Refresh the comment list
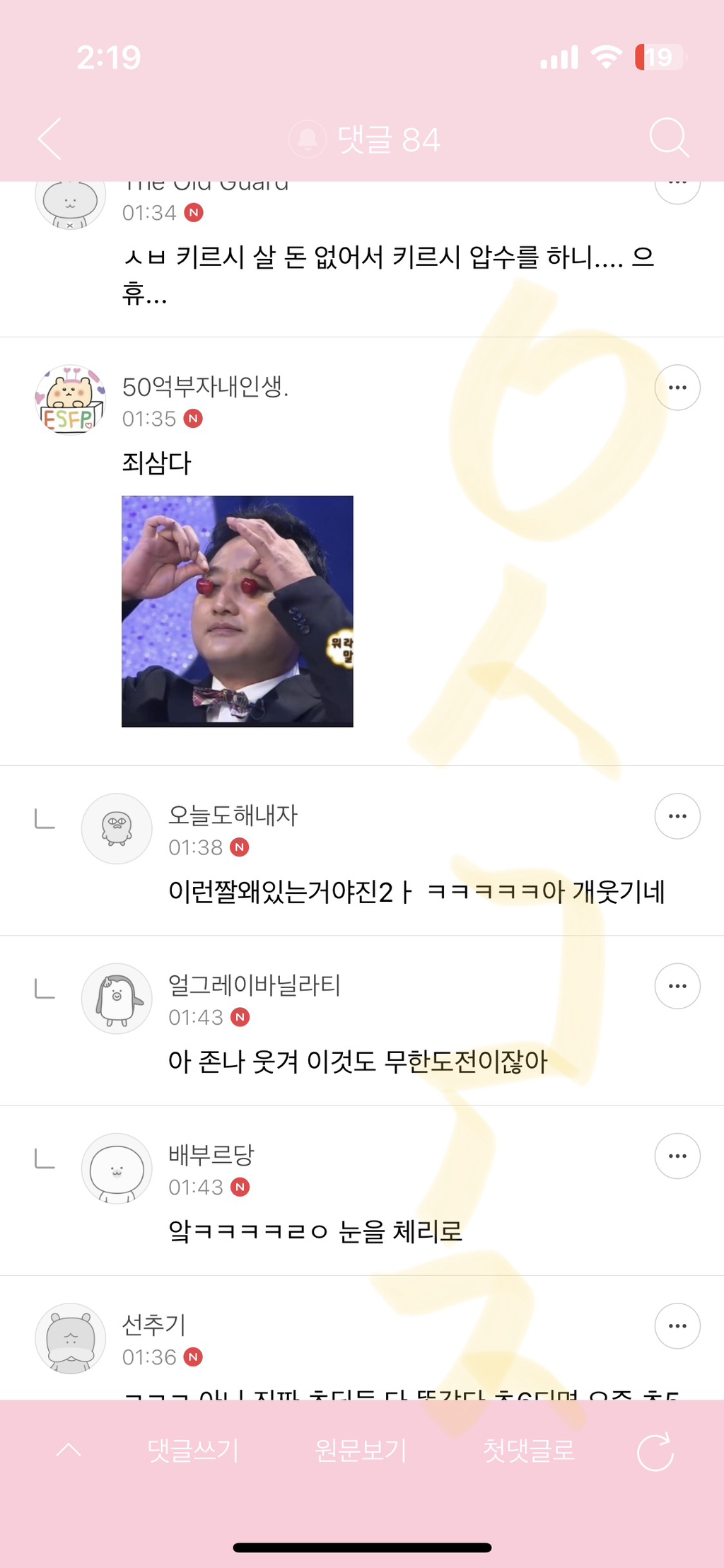 655,1451
